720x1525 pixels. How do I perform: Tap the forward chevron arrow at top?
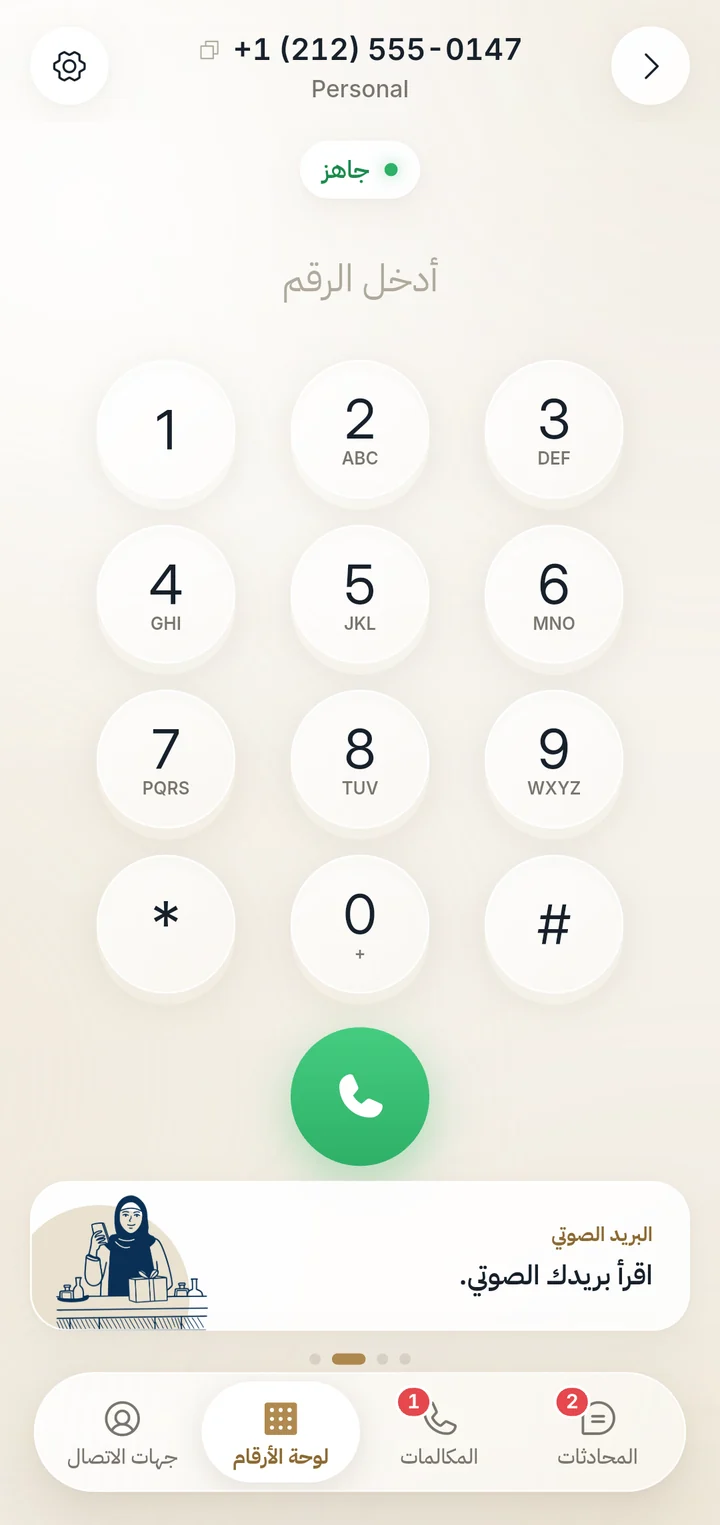[x=651, y=66]
